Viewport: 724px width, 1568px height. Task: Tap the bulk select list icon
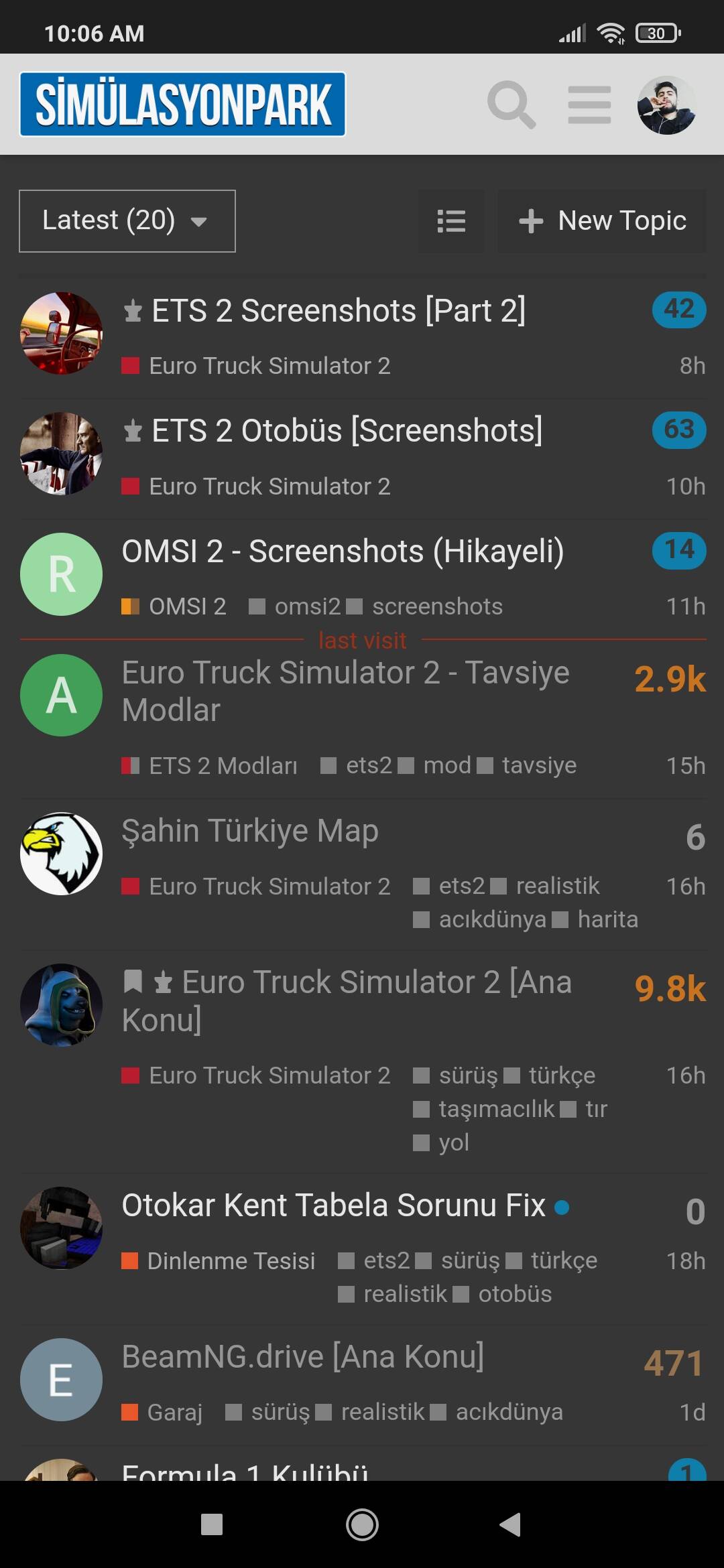[451, 221]
